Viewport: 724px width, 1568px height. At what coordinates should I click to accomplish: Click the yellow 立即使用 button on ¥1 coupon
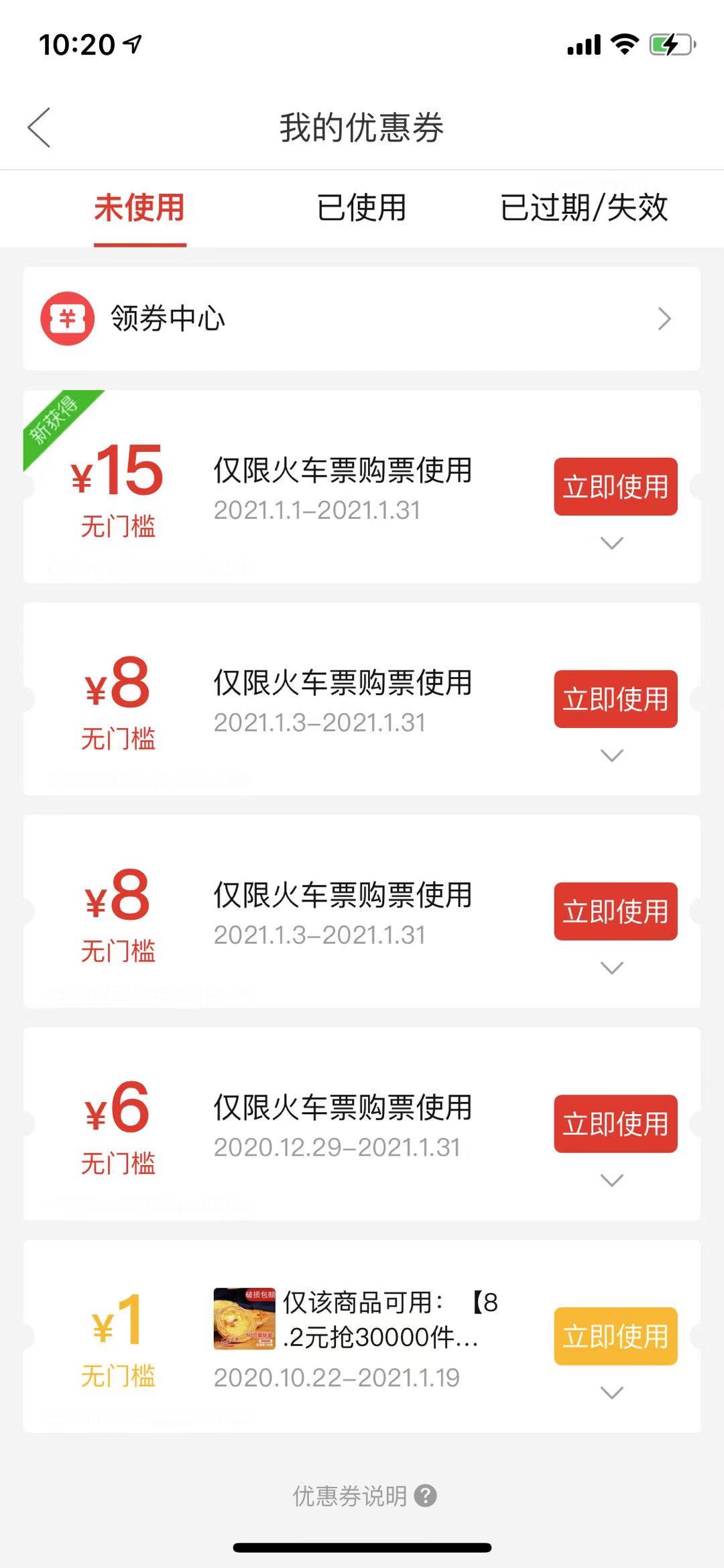click(x=615, y=1337)
